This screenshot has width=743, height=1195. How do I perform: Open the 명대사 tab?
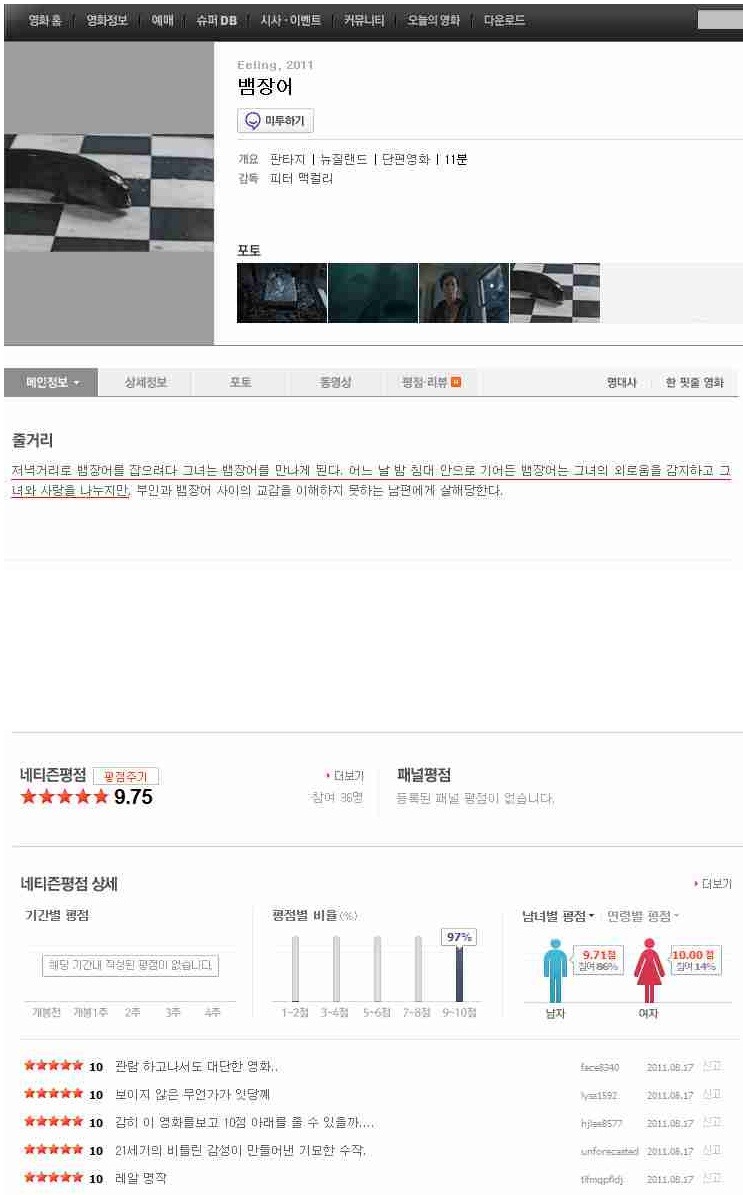pyautogui.click(x=621, y=382)
